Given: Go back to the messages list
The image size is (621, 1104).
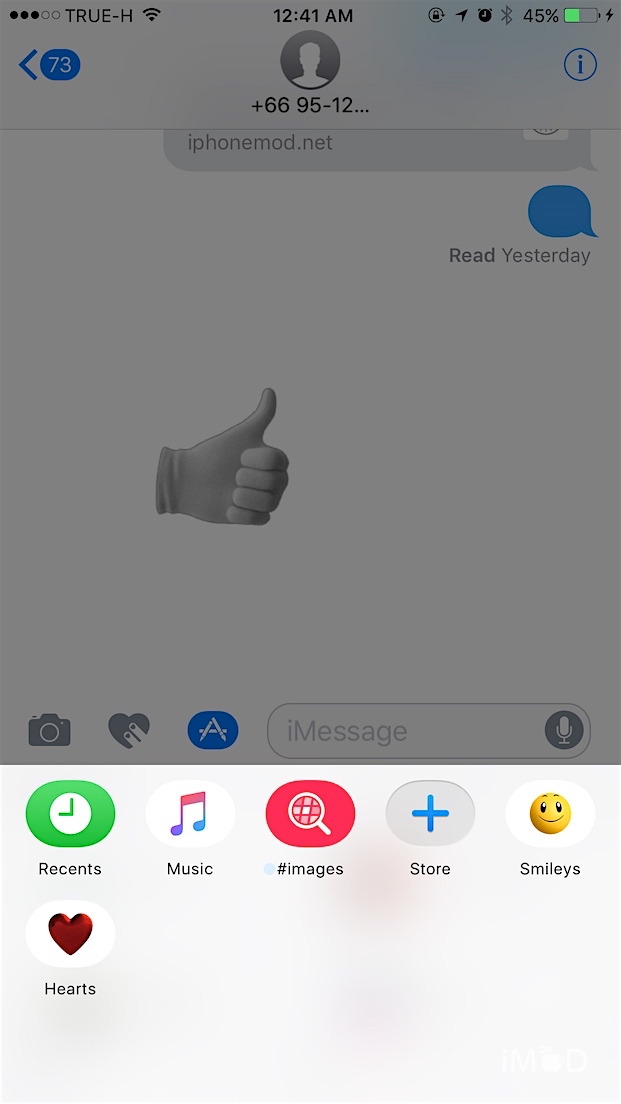Looking at the screenshot, I should click(x=48, y=65).
